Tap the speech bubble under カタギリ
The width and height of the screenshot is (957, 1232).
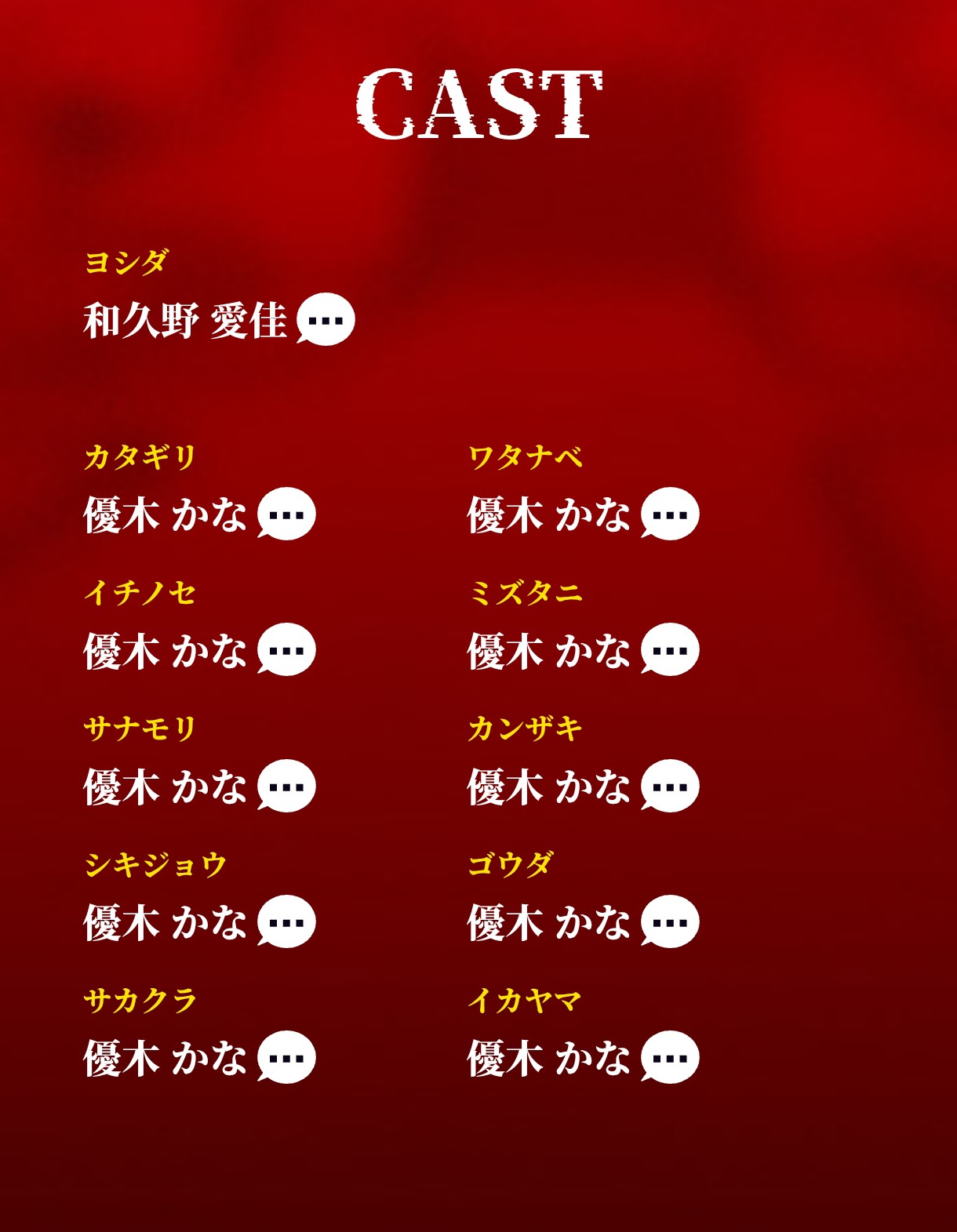click(286, 514)
